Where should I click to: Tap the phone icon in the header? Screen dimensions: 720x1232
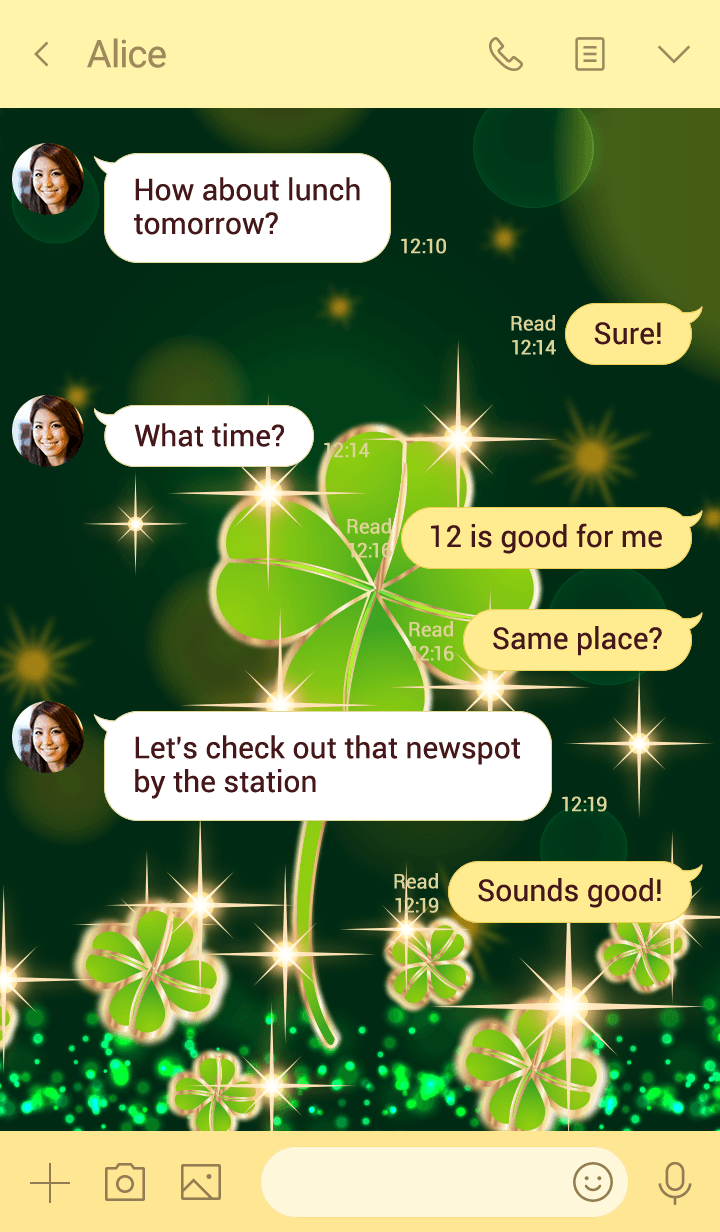[507, 55]
